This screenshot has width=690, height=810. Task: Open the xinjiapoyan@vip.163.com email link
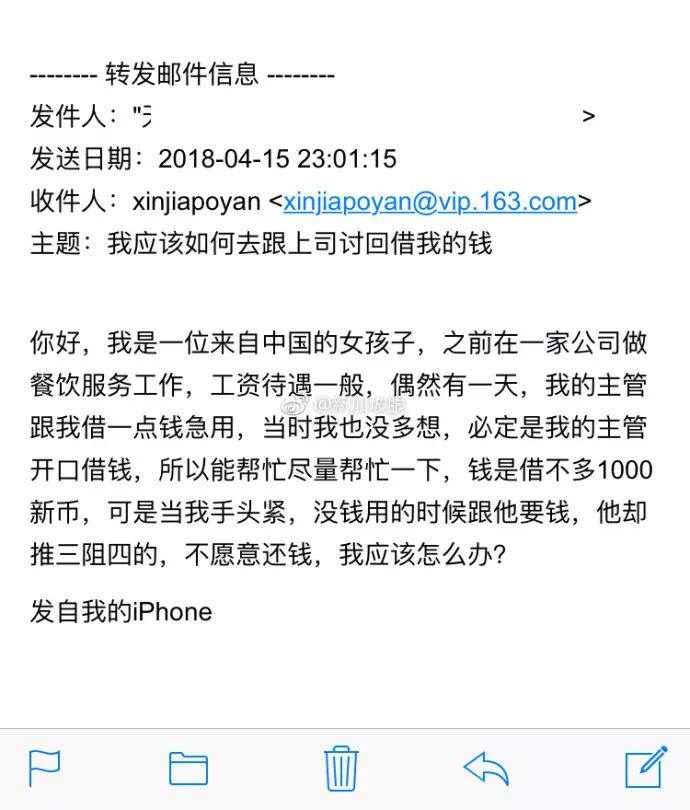pyautogui.click(x=430, y=201)
